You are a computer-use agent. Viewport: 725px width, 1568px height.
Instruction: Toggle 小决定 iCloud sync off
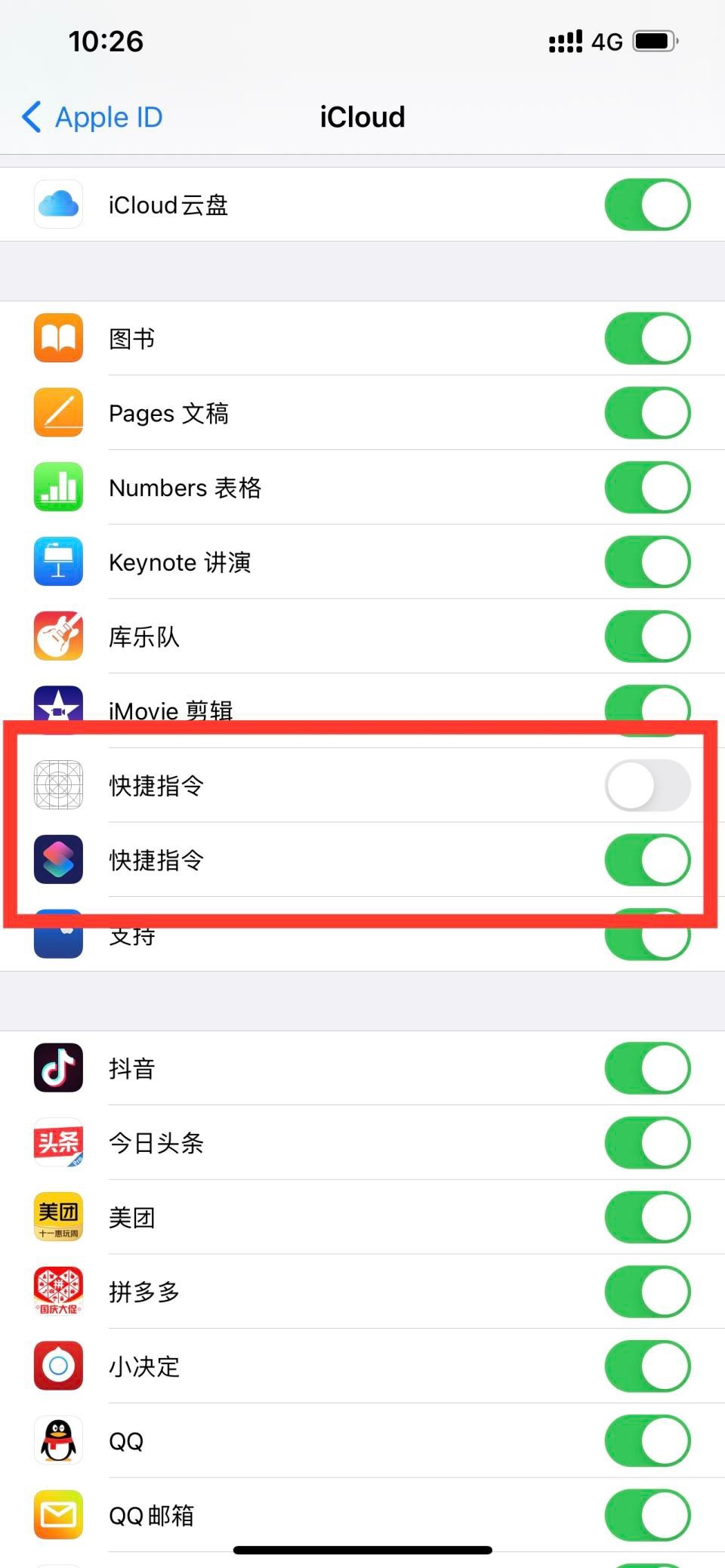647,1366
